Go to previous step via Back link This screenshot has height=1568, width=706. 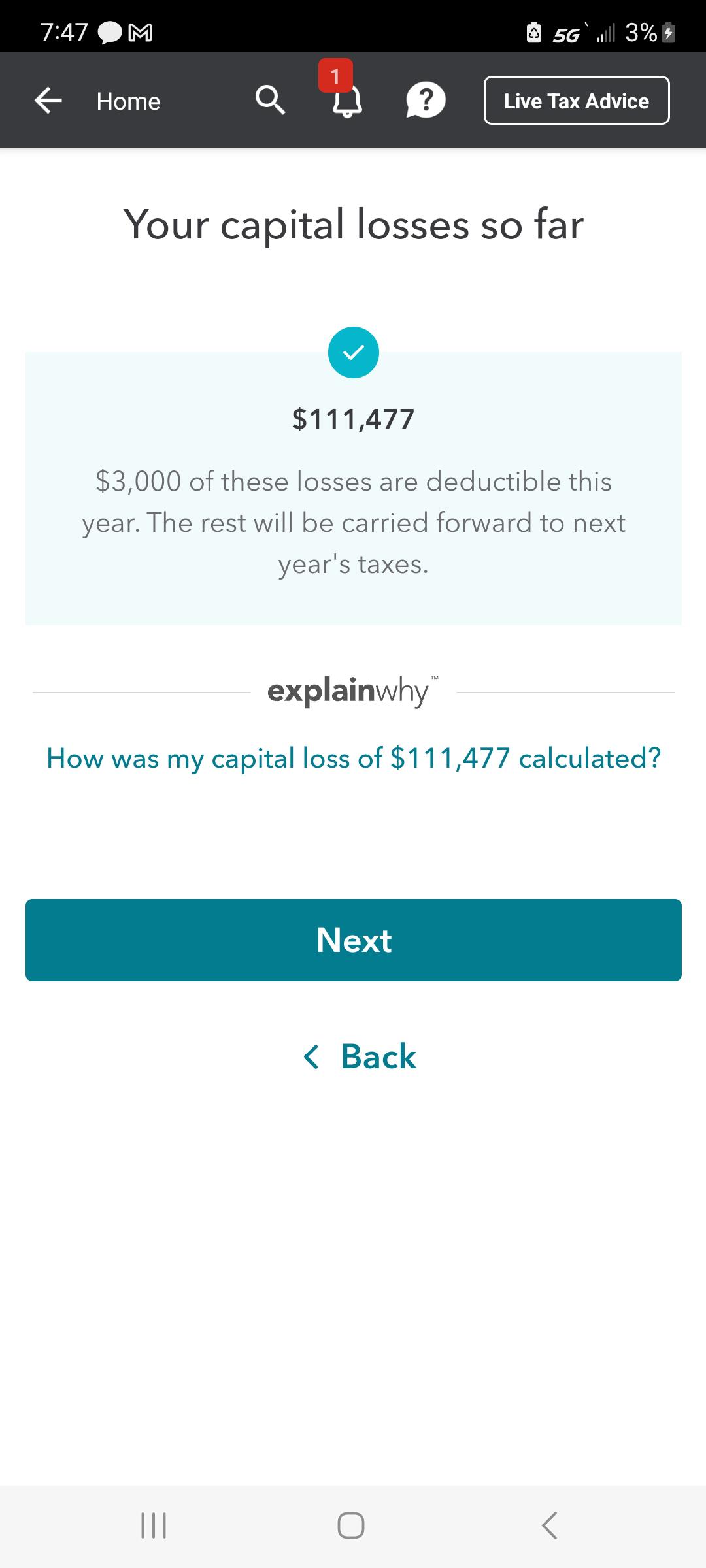(x=360, y=1056)
